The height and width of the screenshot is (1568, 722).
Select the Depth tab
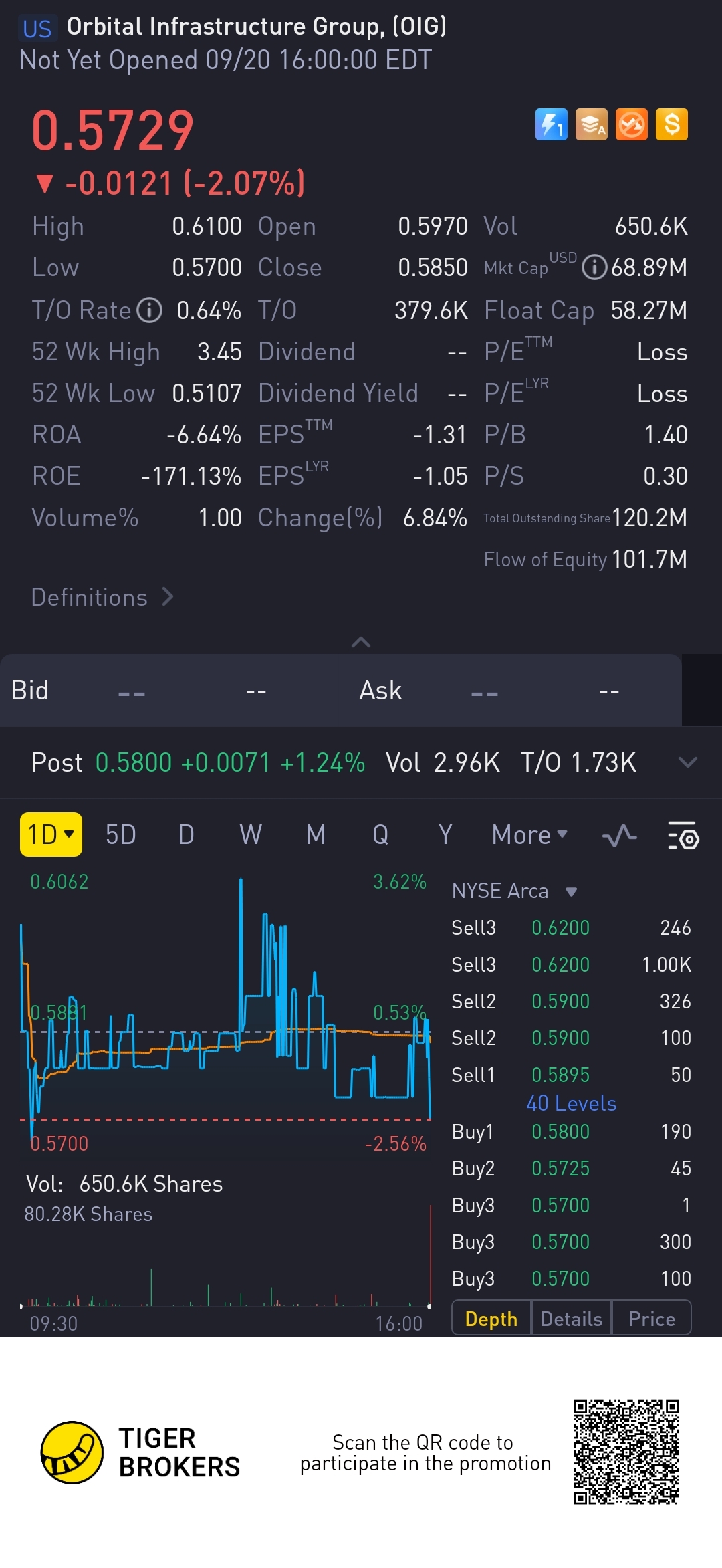pyautogui.click(x=491, y=1319)
